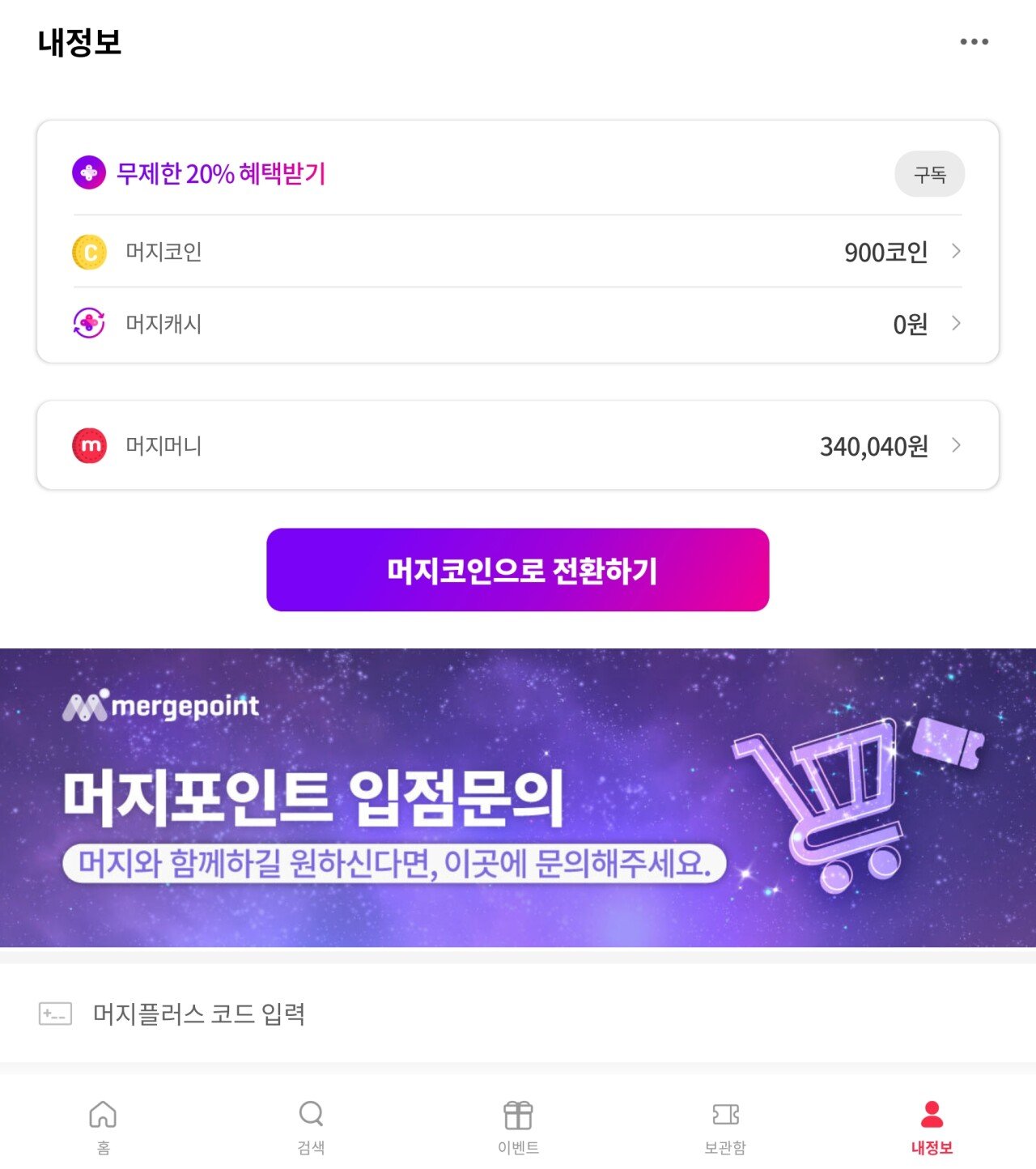Switch to the 보관함 tab
The height and width of the screenshot is (1169, 1036).
coord(725,1125)
